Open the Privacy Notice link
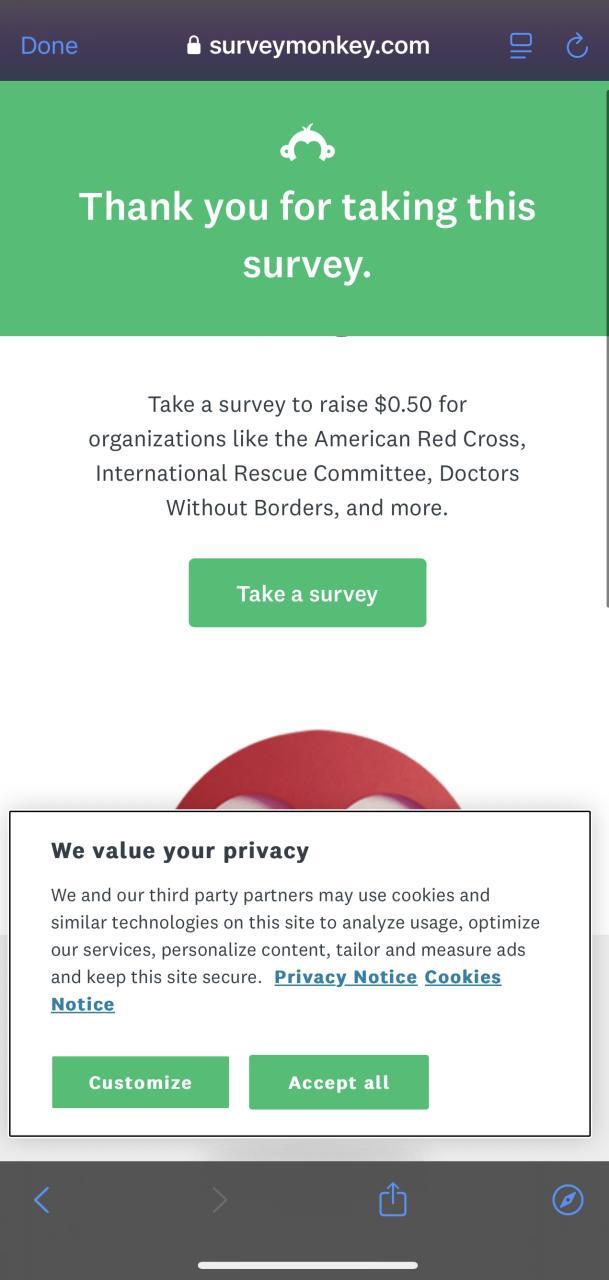The image size is (609, 1280). click(x=345, y=977)
